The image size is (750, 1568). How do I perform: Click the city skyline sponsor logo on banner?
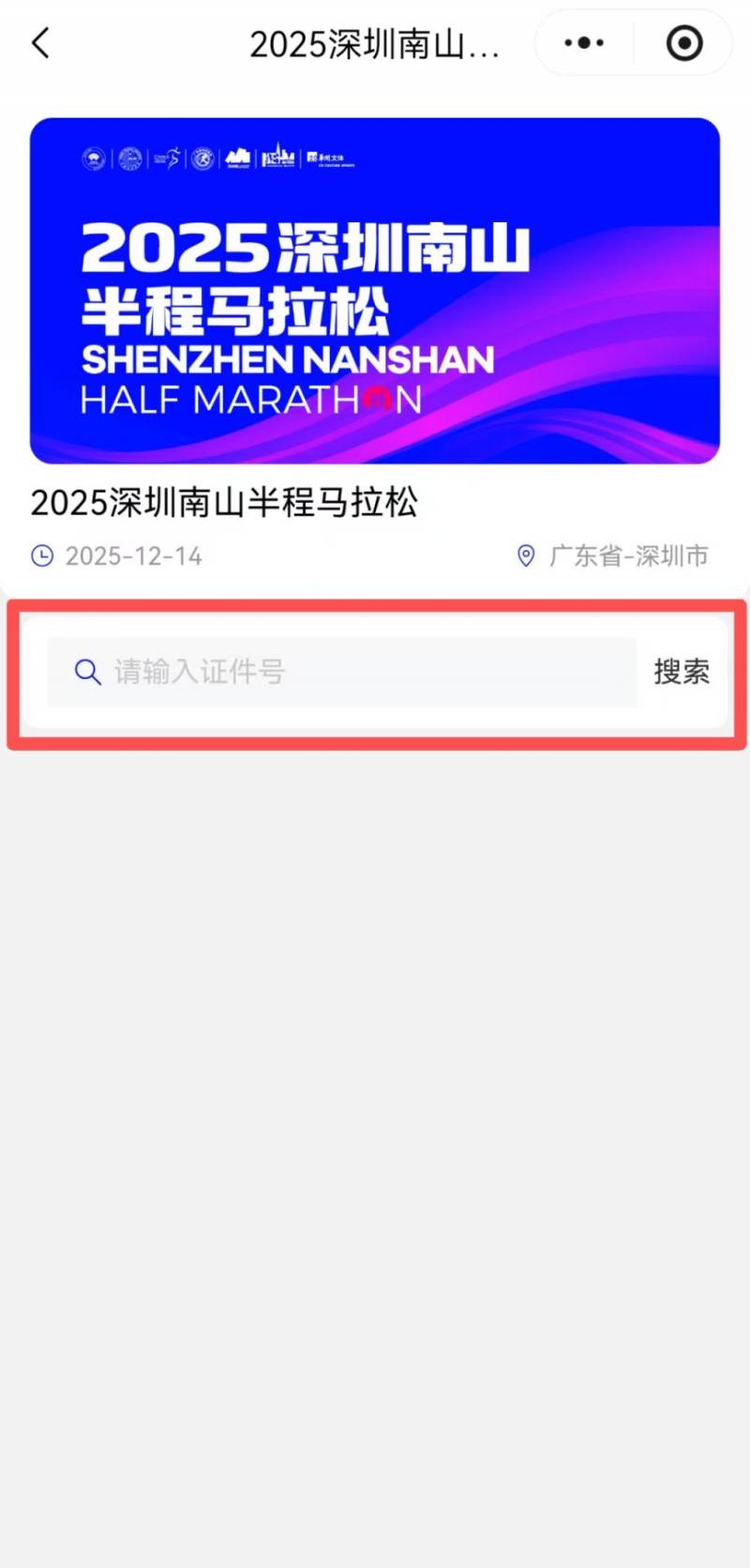click(277, 158)
